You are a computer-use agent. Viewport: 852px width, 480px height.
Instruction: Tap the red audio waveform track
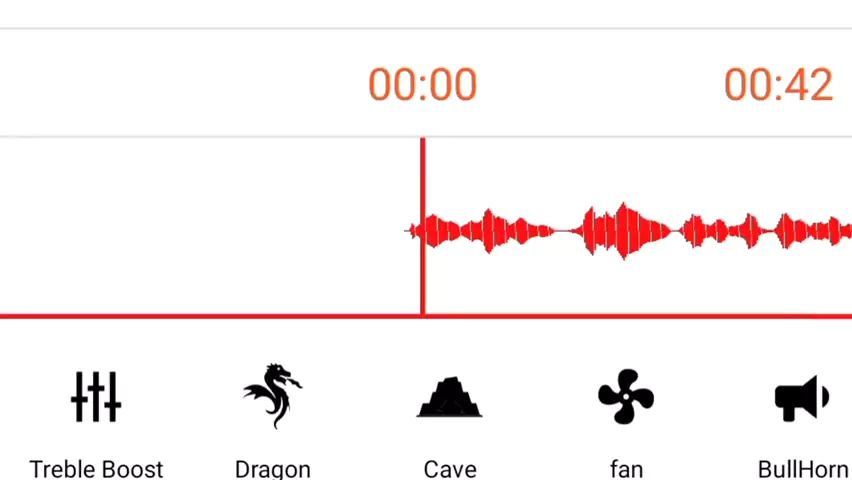coord(630,230)
